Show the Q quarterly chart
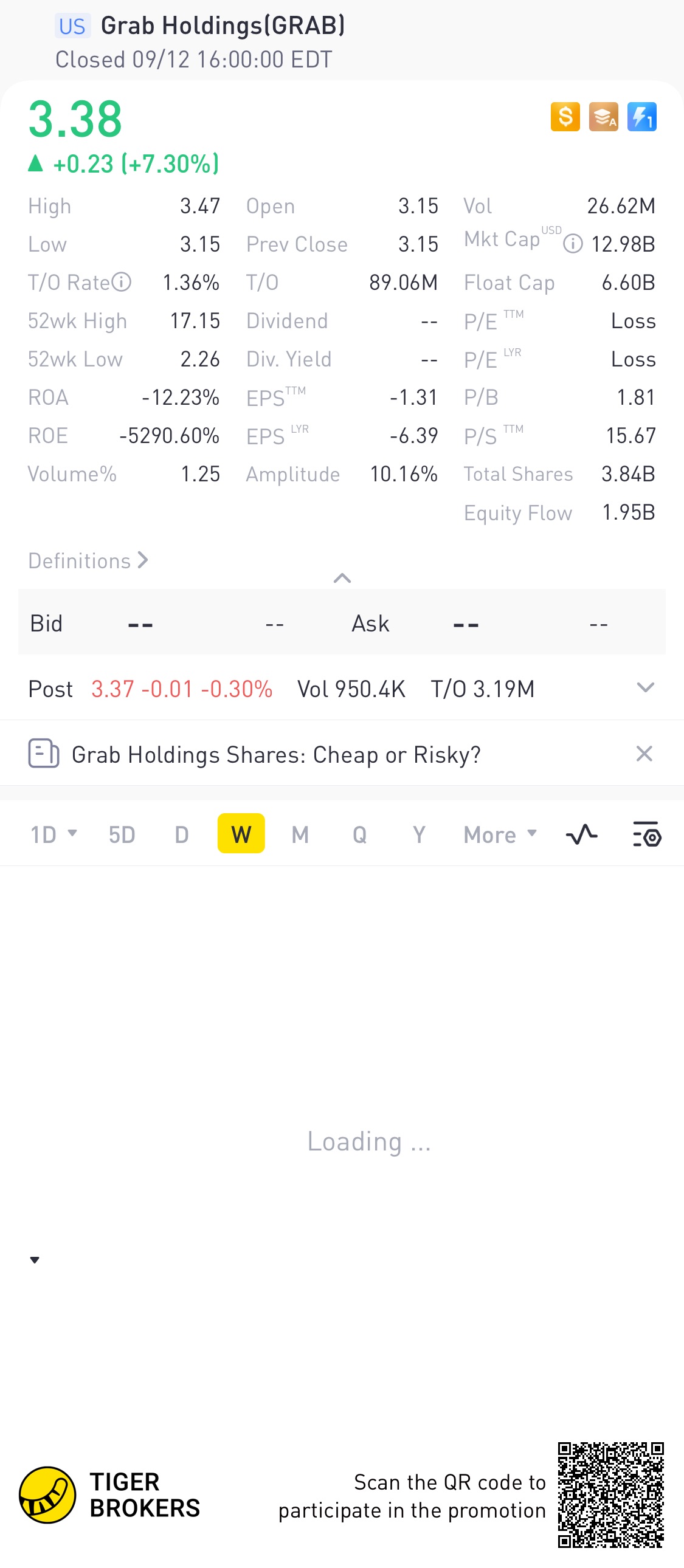This screenshot has width=684, height=1568. pyautogui.click(x=359, y=834)
